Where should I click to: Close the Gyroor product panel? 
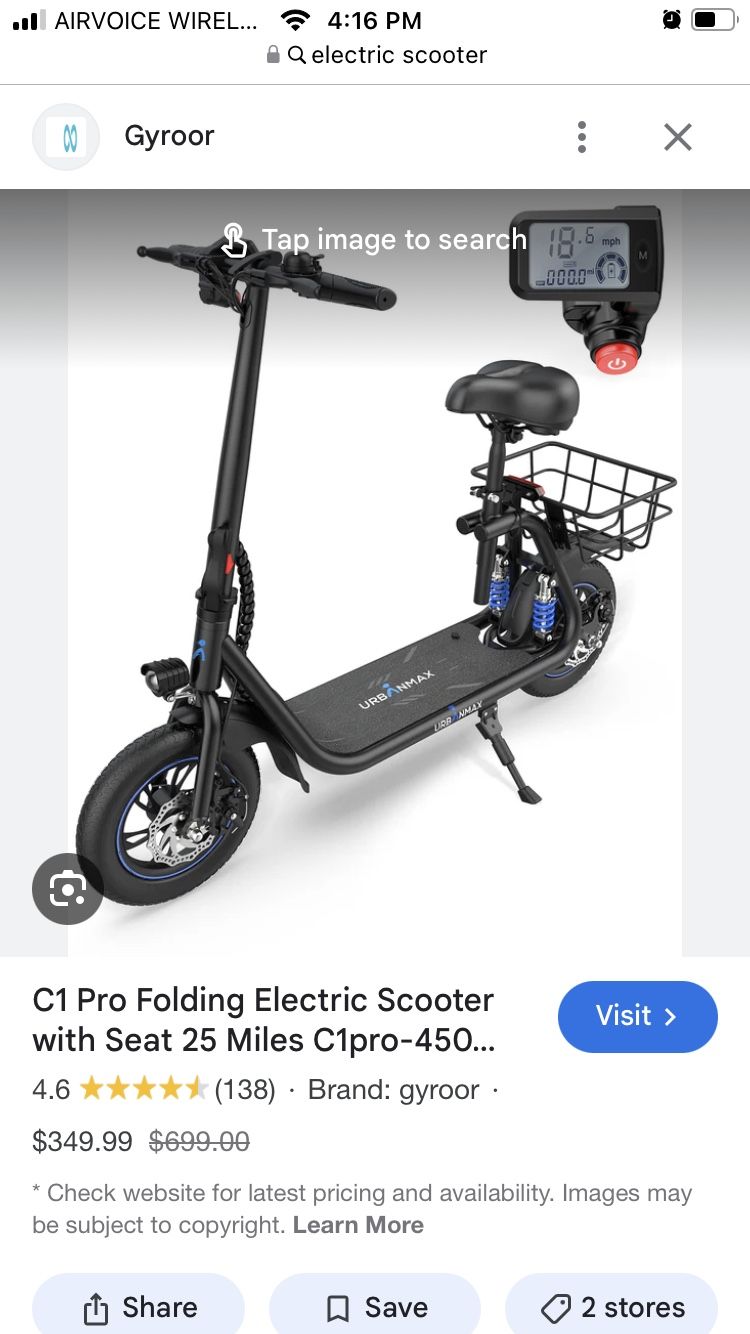click(678, 137)
